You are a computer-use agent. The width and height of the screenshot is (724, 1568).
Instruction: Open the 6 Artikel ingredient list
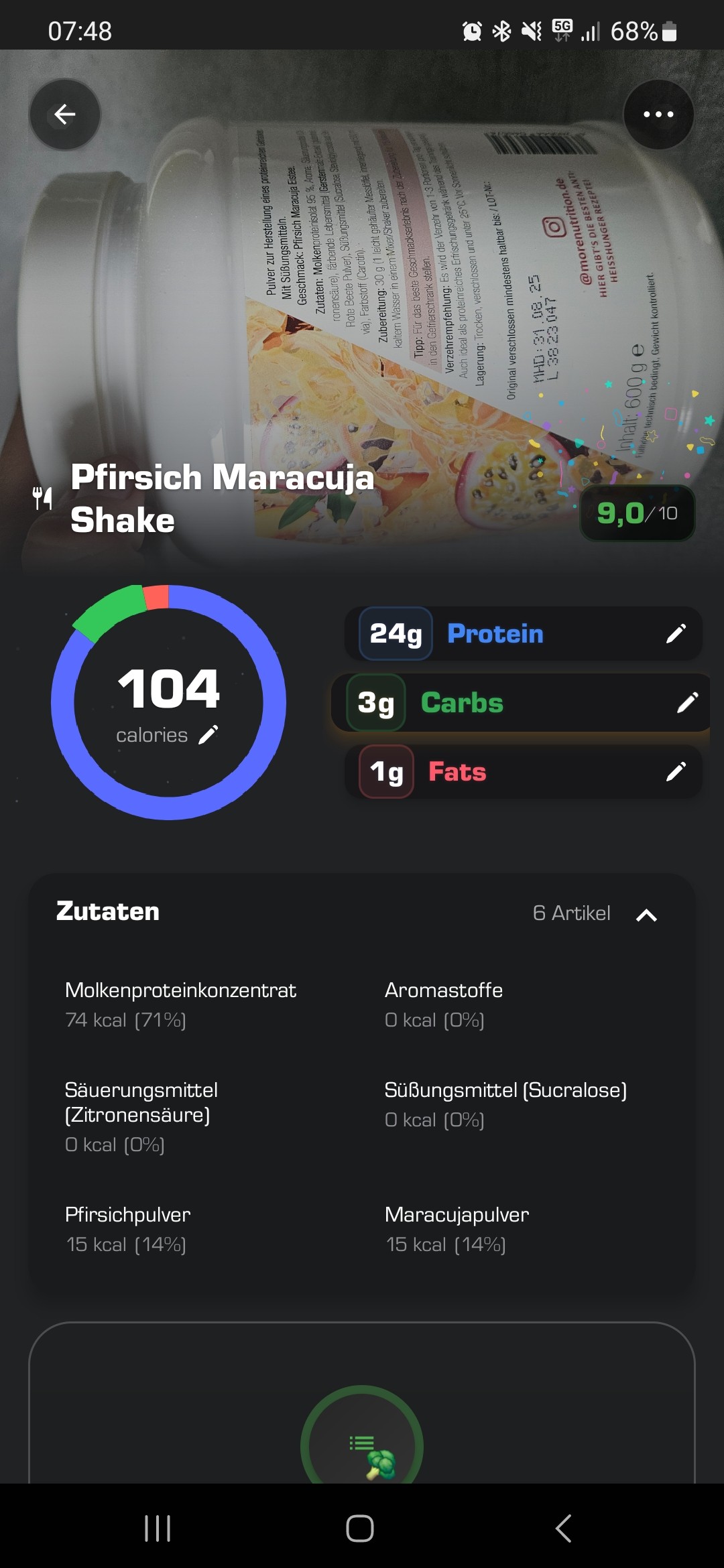tap(570, 913)
